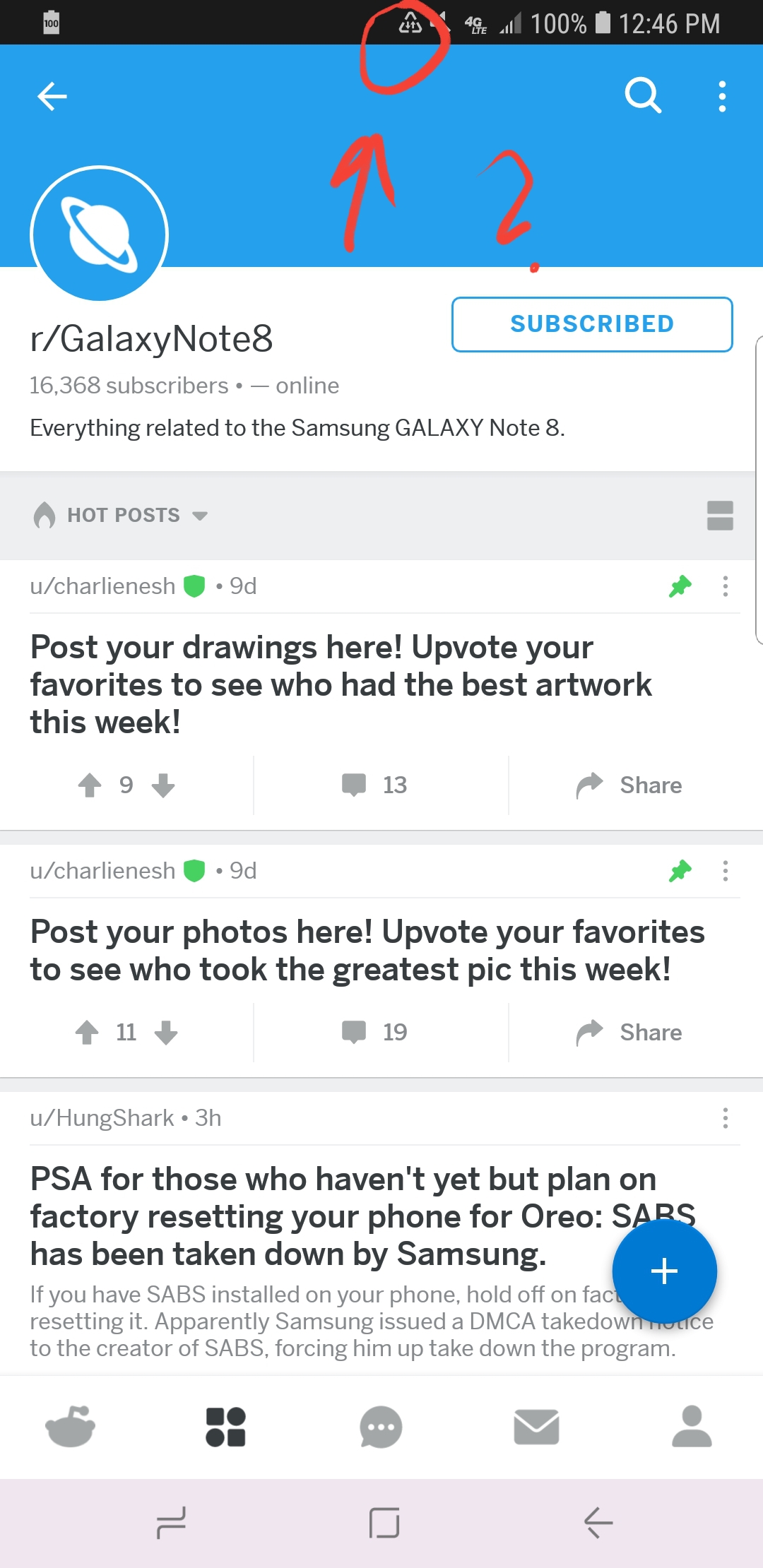Upvote the photos post
The image size is (763, 1568).
(x=88, y=1032)
